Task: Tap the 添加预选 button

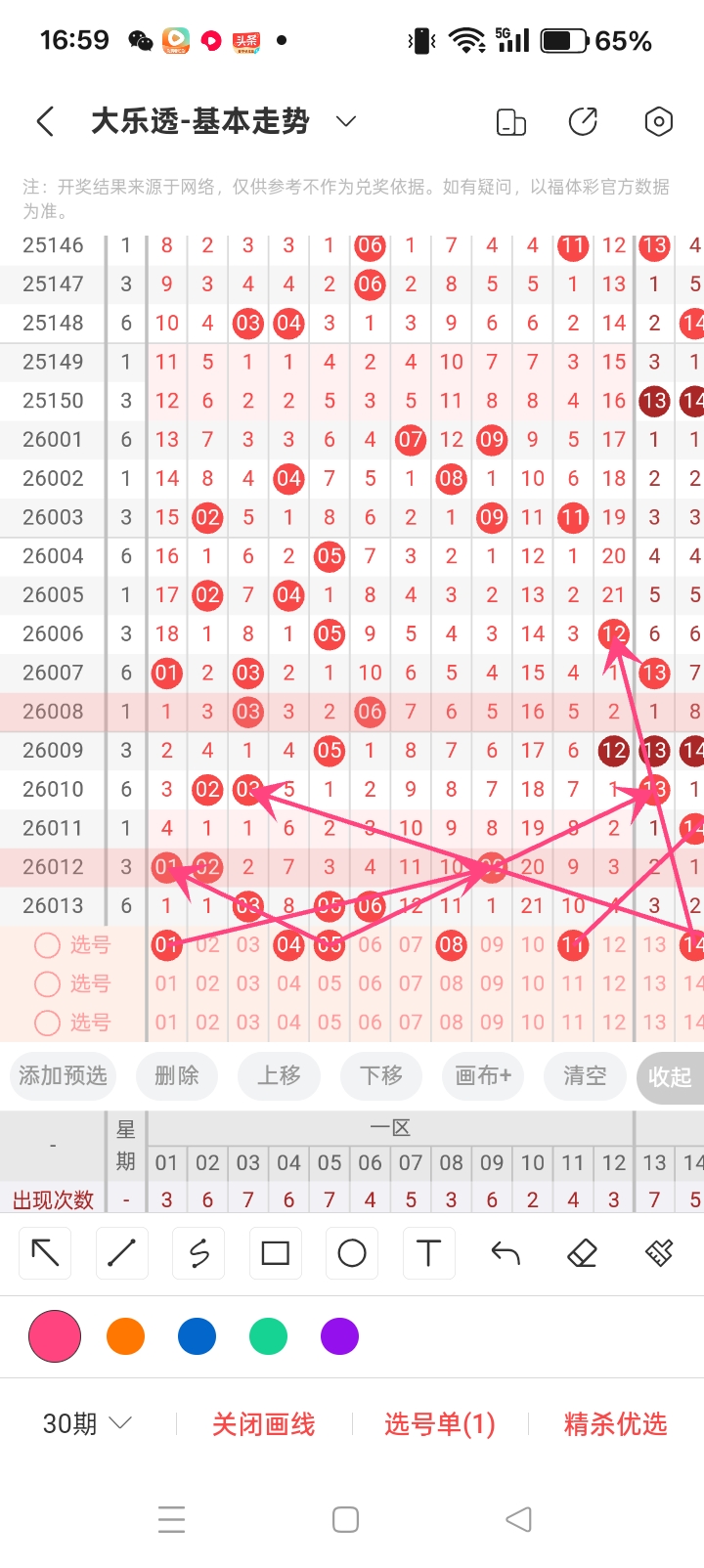Action: pos(63,1075)
